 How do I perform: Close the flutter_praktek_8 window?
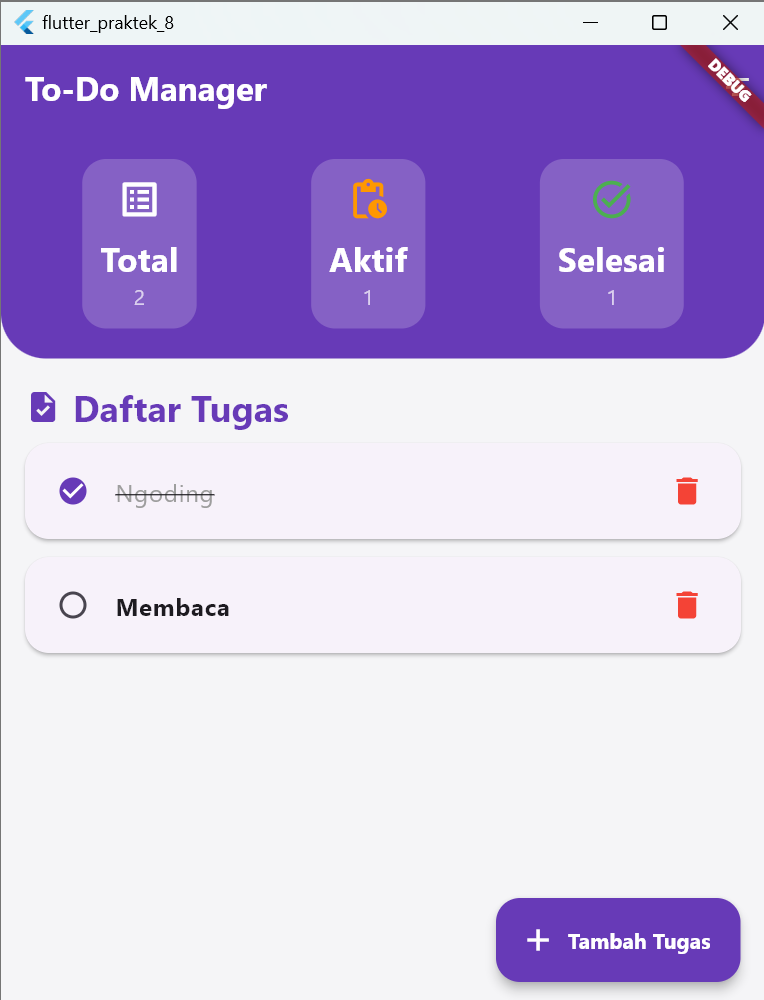click(x=730, y=23)
